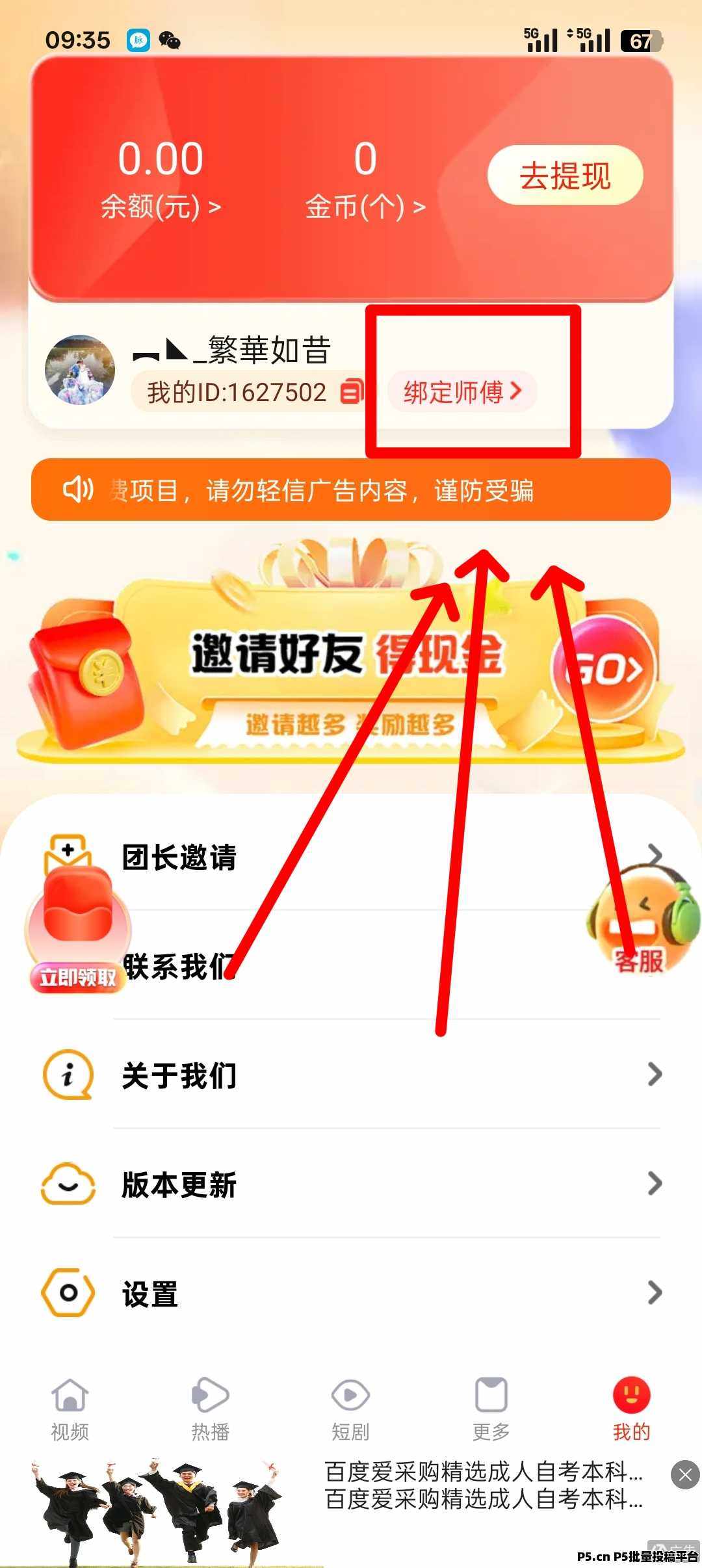Open the 联系我们 row

tap(390, 966)
